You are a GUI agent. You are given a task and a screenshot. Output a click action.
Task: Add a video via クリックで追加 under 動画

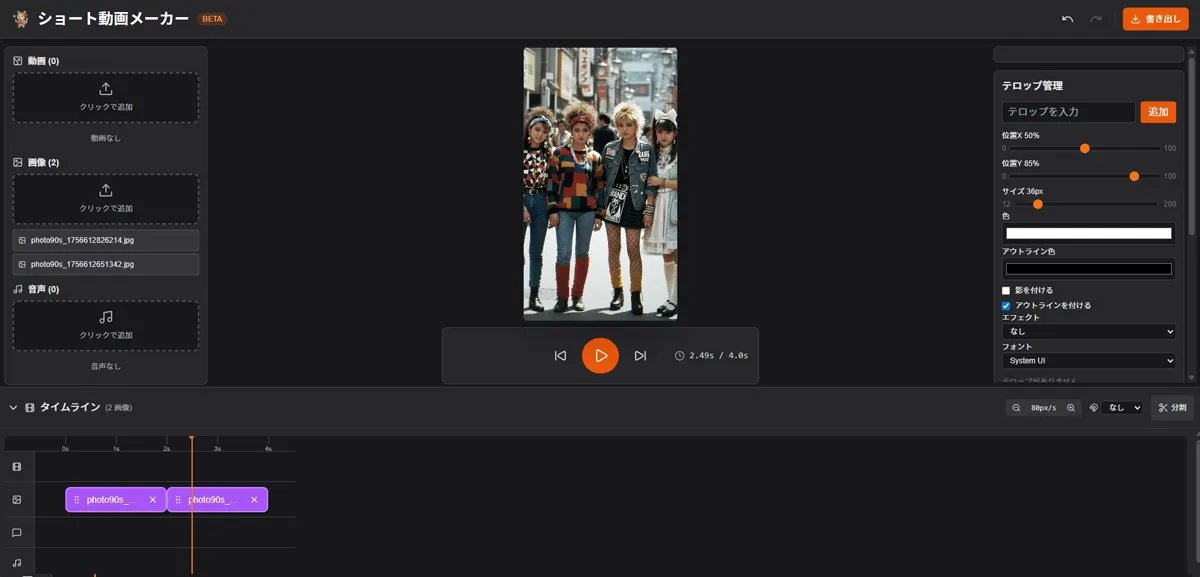point(106,97)
